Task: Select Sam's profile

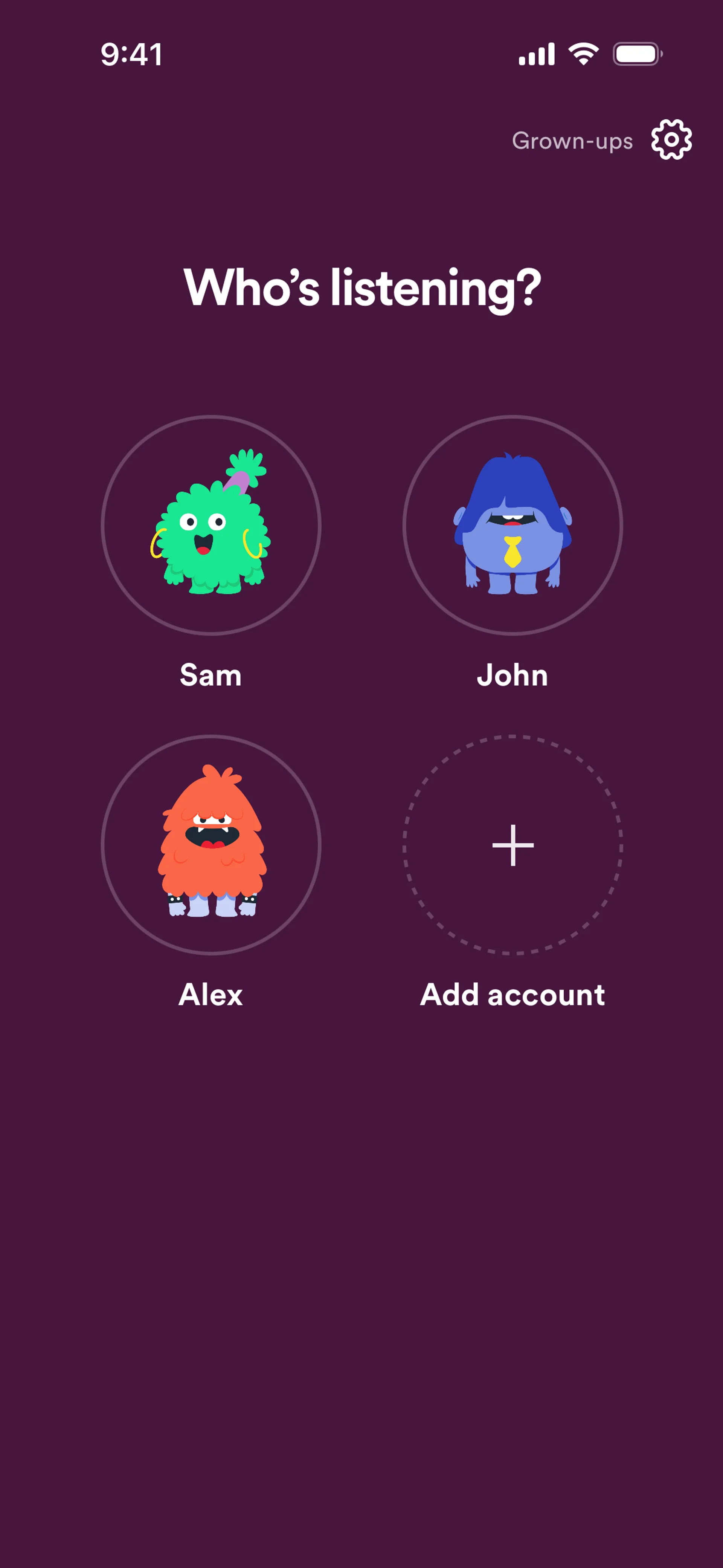Action: pyautogui.click(x=211, y=525)
